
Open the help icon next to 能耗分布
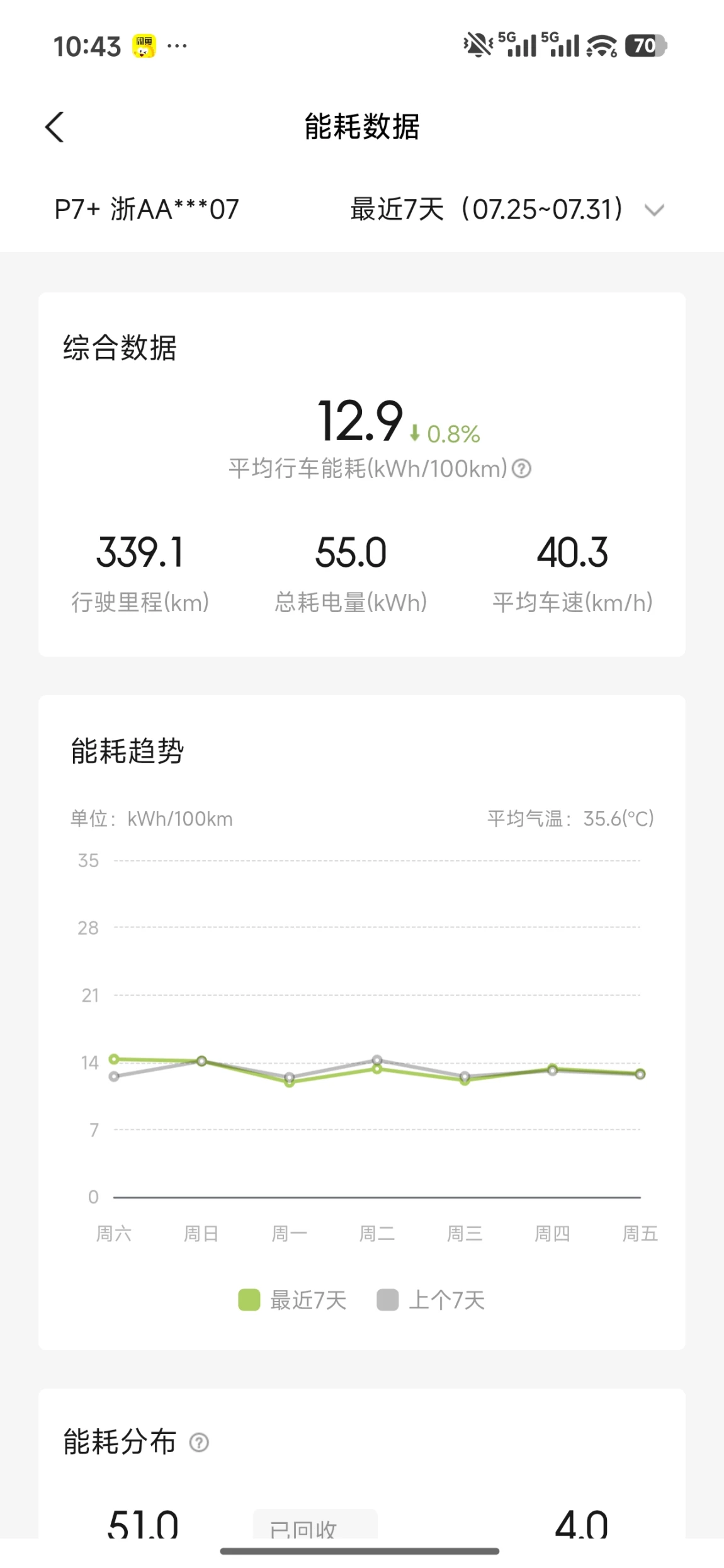pos(199,1442)
